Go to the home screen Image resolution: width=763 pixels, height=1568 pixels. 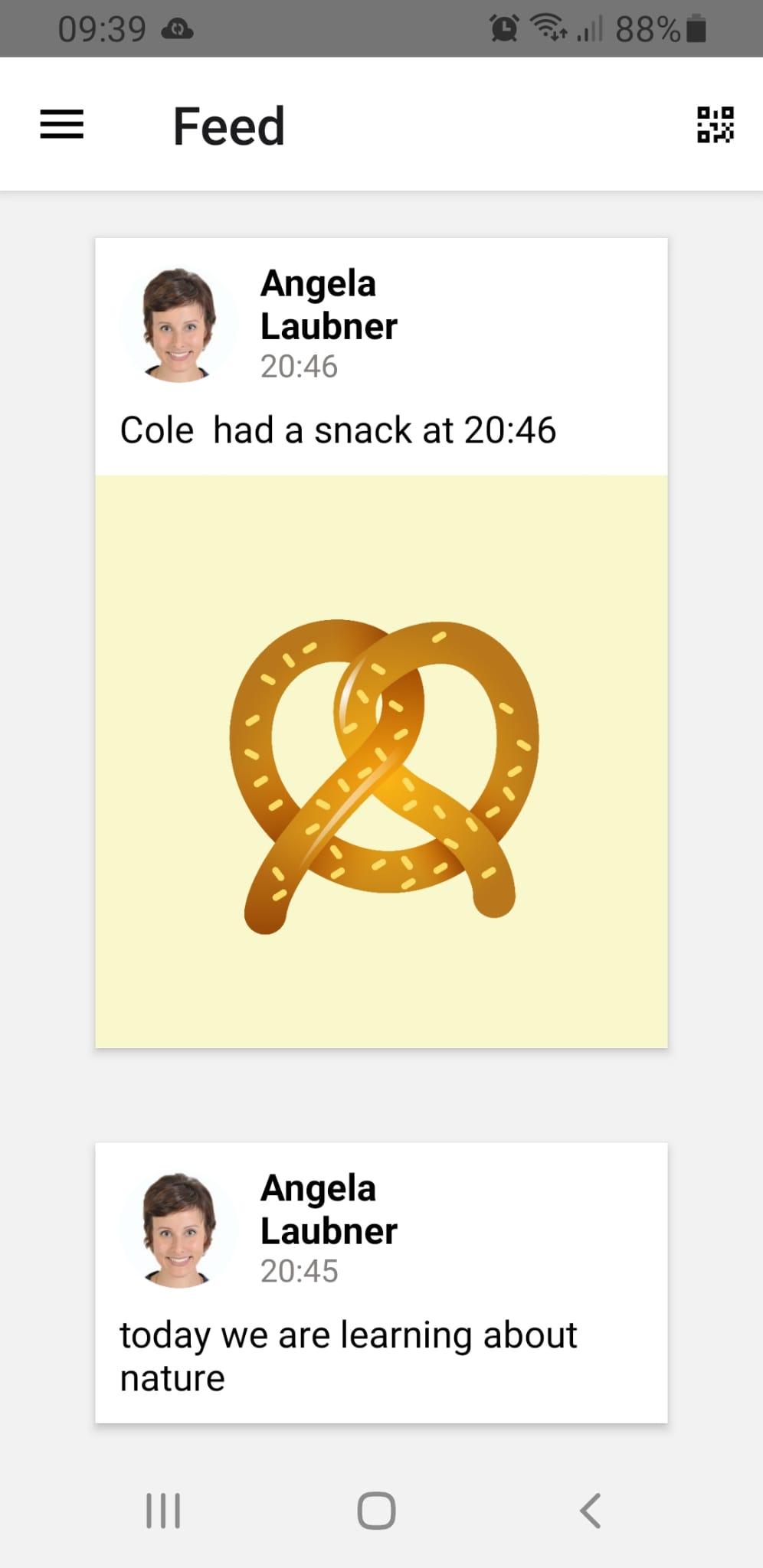377,1511
